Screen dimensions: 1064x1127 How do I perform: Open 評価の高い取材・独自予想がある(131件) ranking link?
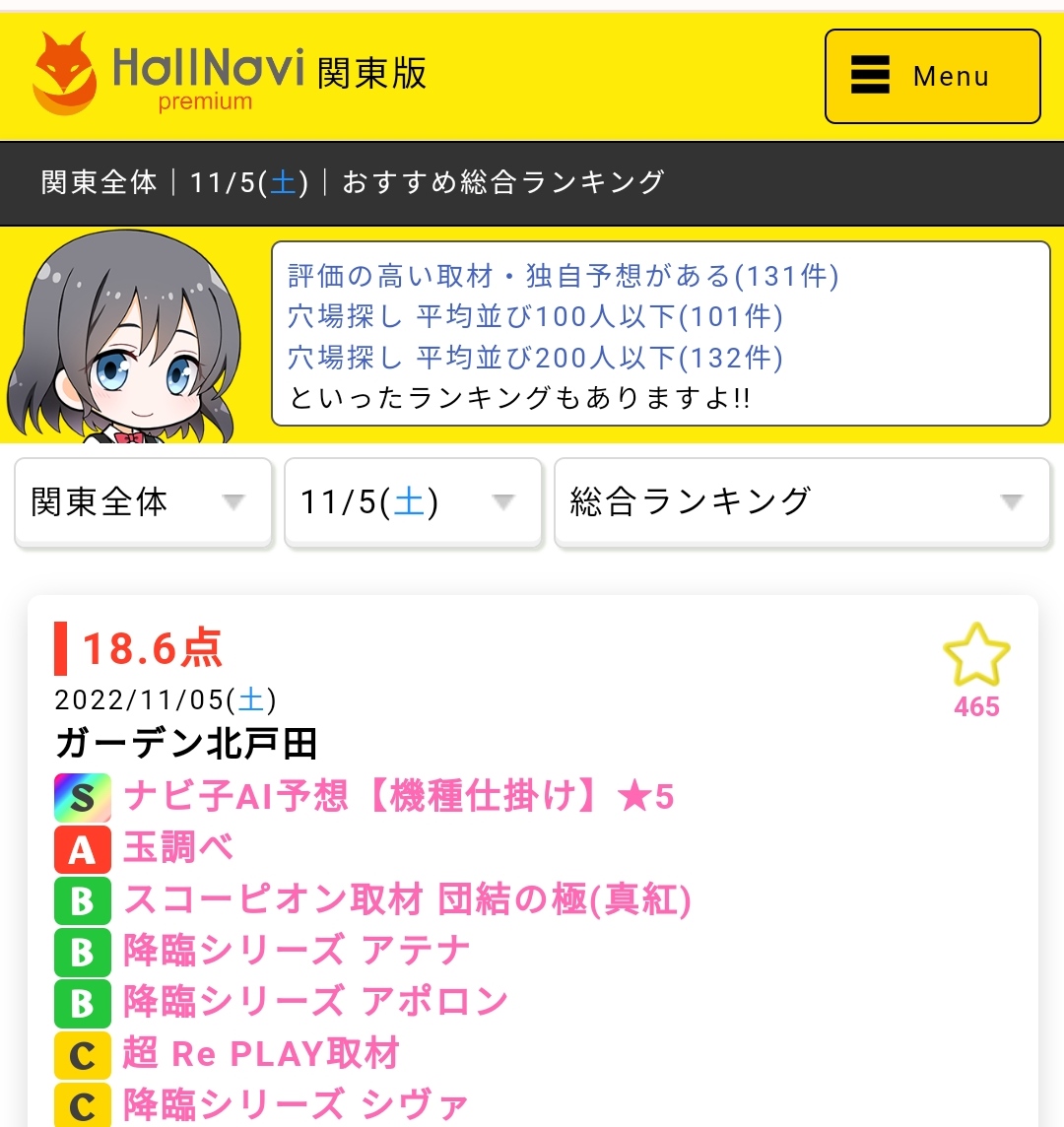tap(563, 276)
